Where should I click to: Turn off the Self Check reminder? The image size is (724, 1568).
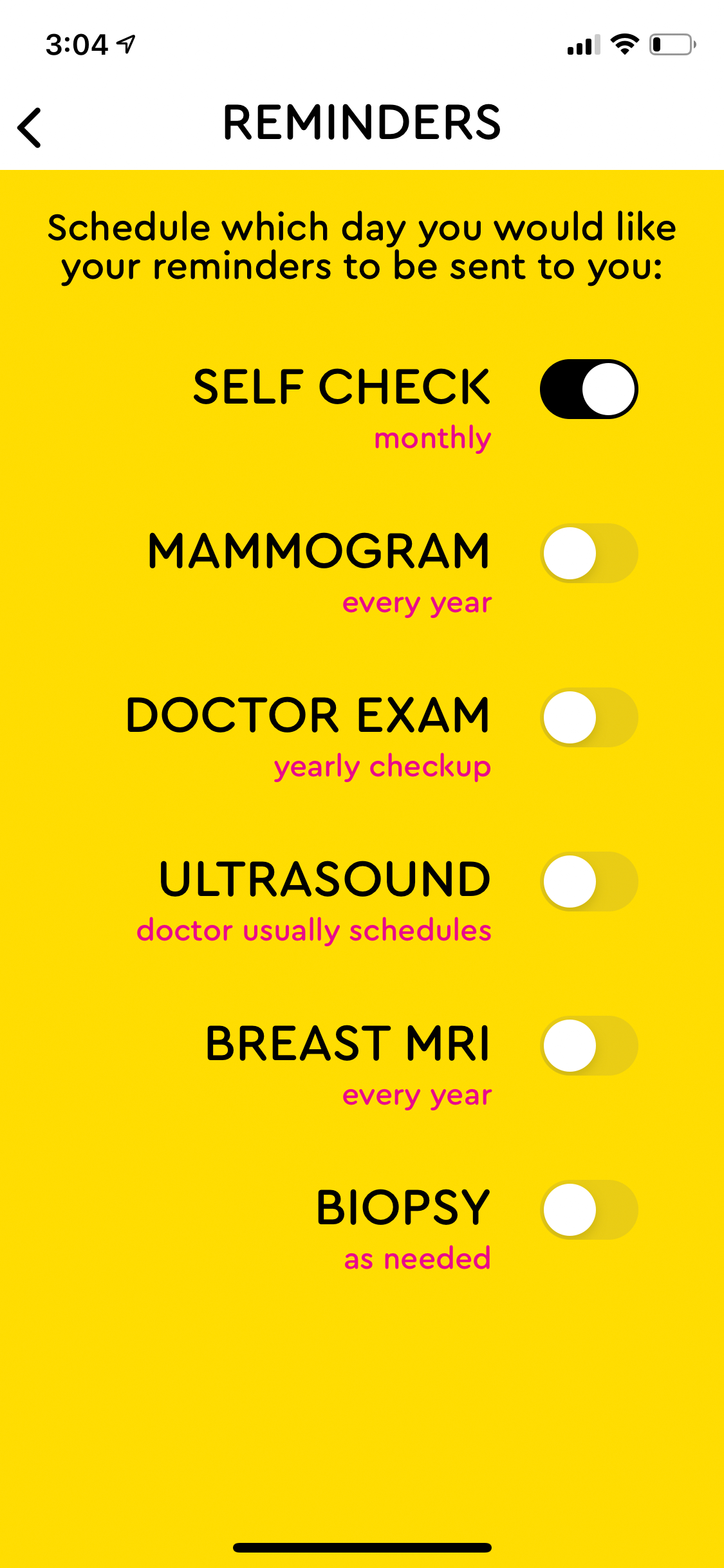[x=588, y=389]
